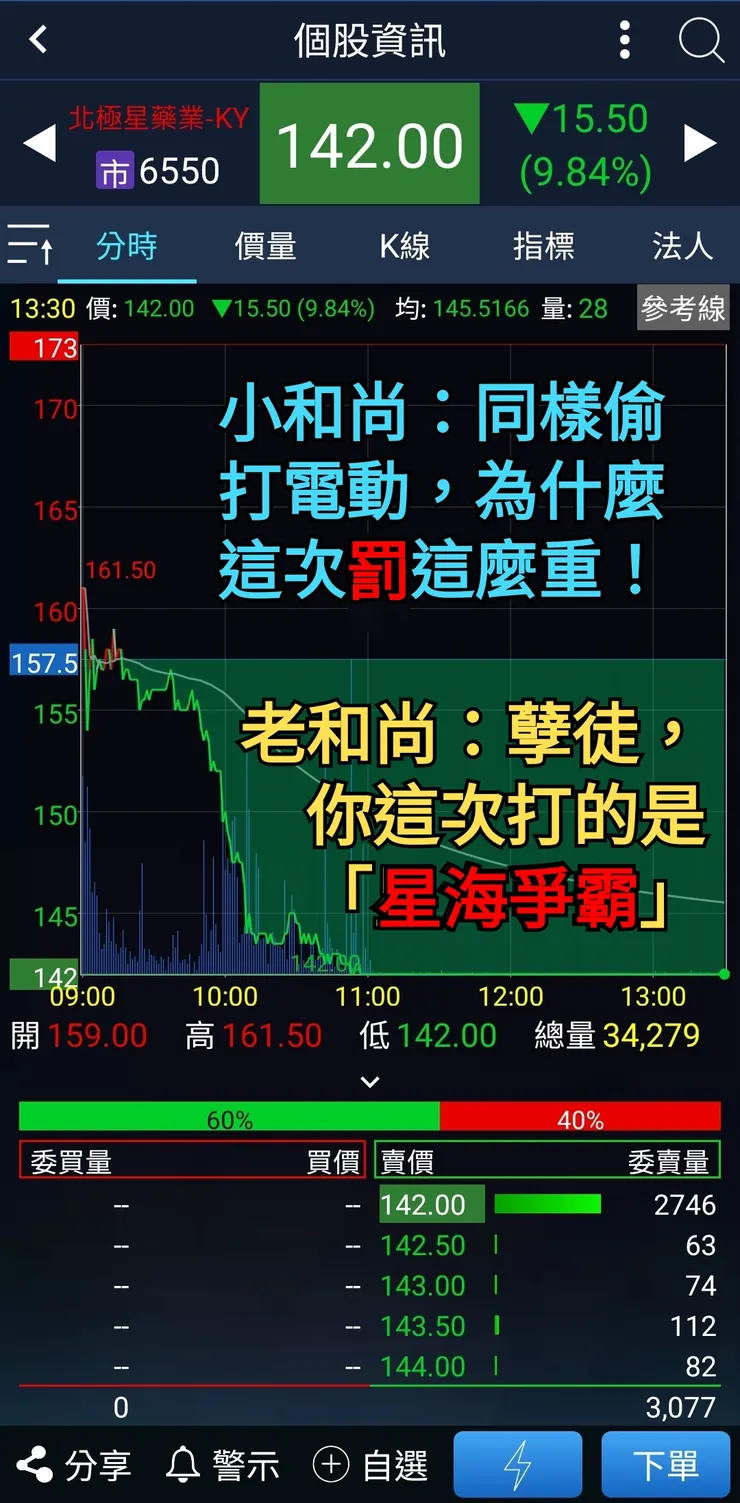Switch to the K線 candlestick tab
This screenshot has height=1503, width=740.
(403, 245)
